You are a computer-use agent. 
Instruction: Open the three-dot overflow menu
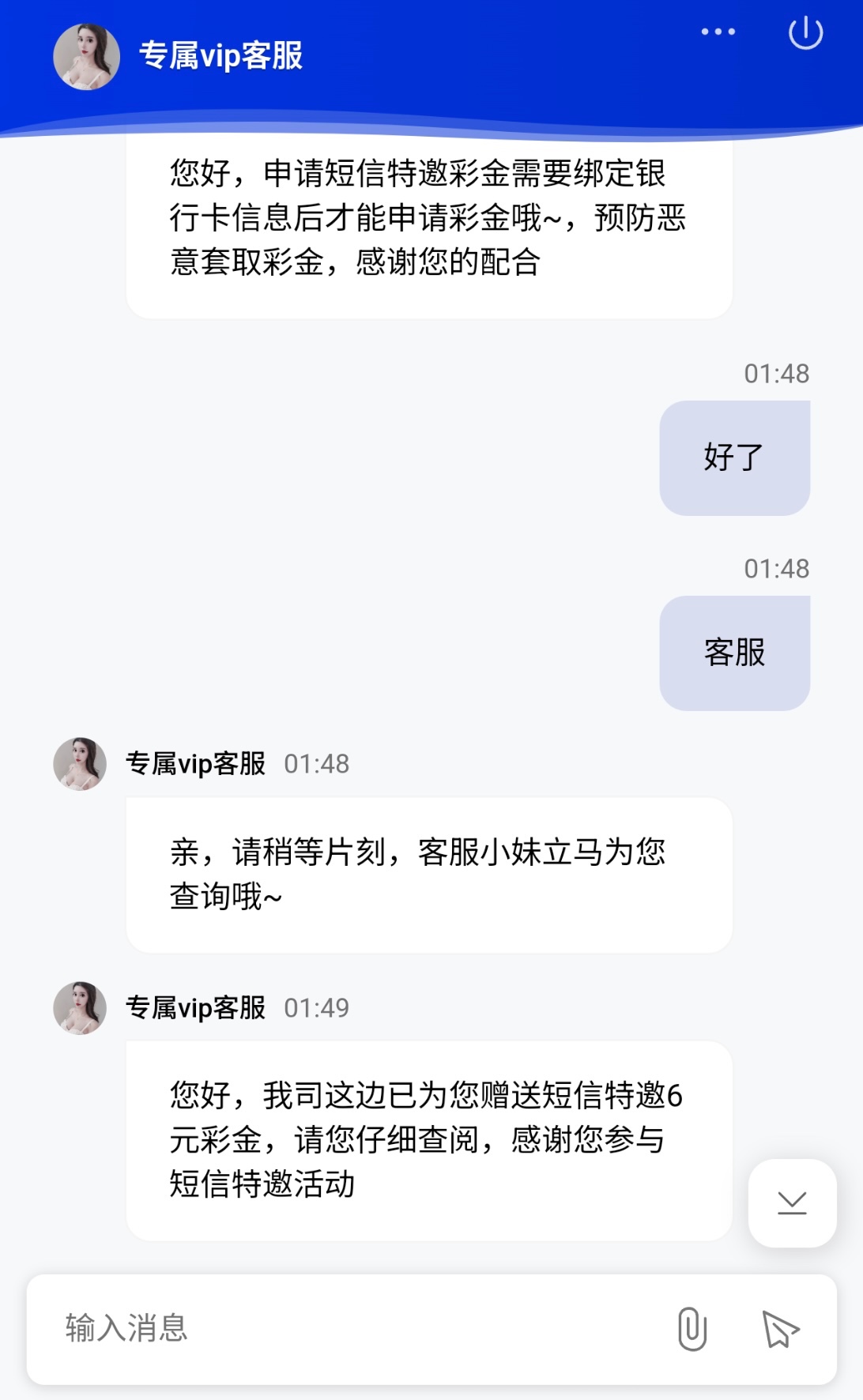pos(718,32)
